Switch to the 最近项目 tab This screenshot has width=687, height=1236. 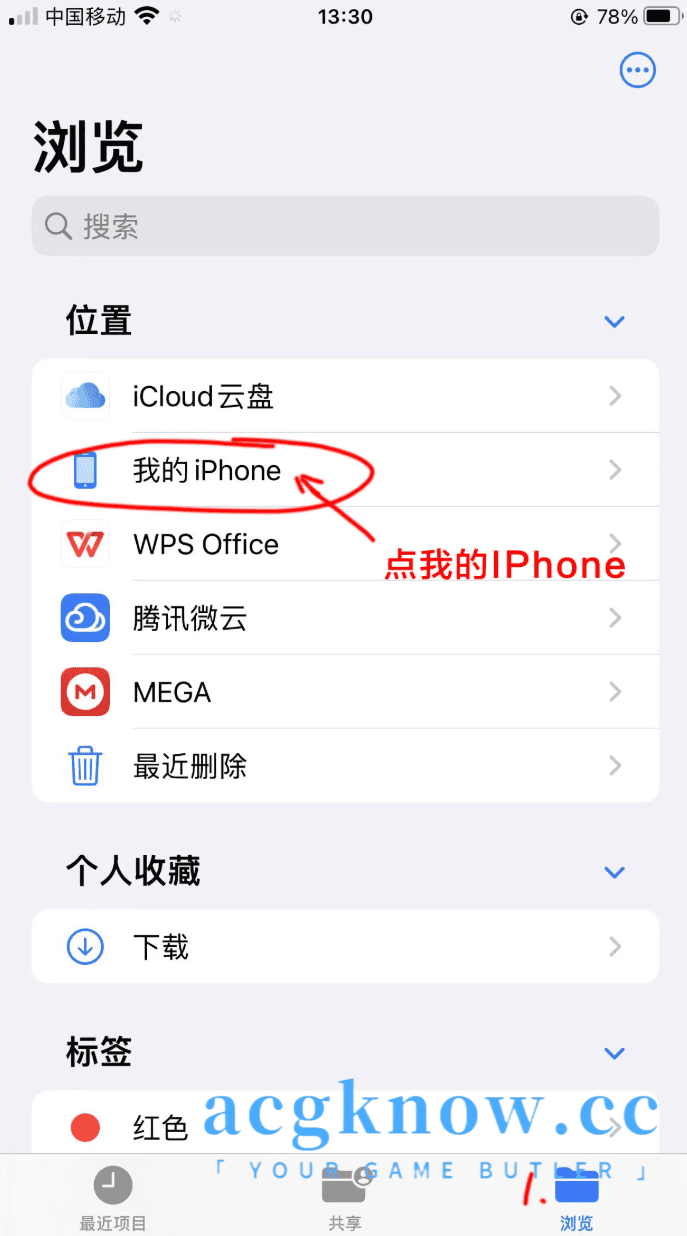click(x=113, y=1198)
